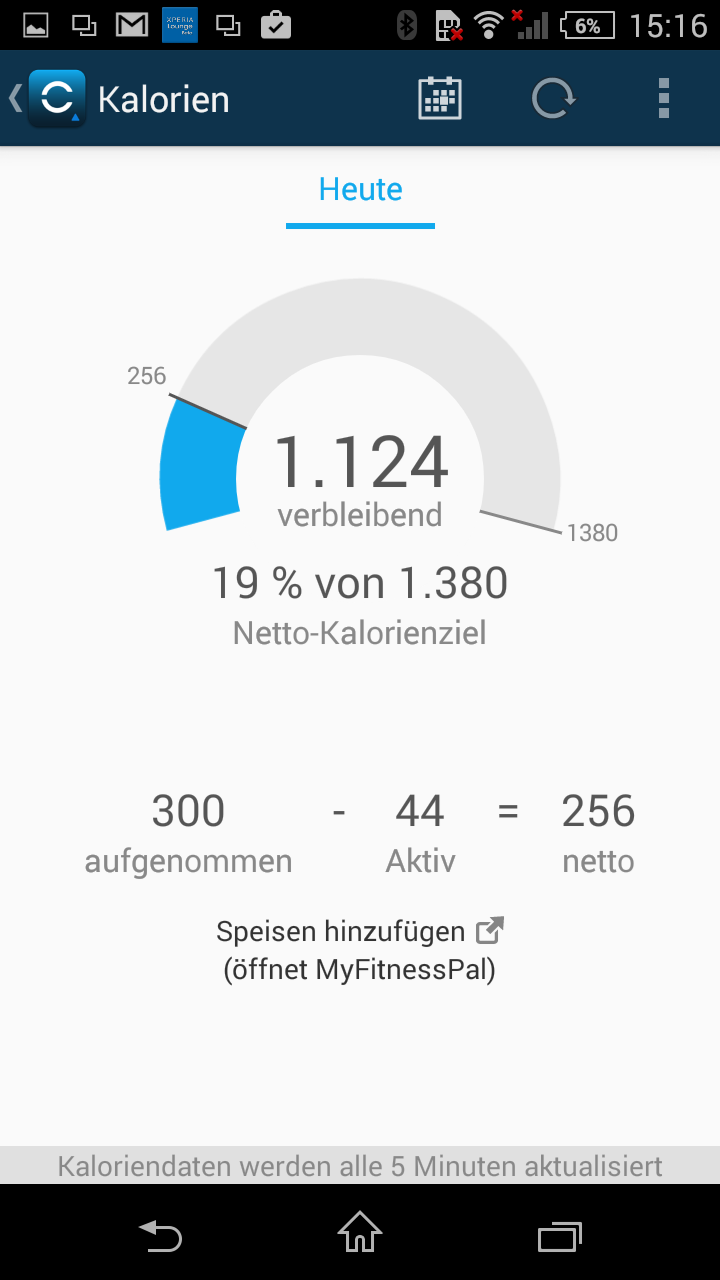The width and height of the screenshot is (720, 1280).
Task: Tap the system back button
Action: coord(160,1236)
